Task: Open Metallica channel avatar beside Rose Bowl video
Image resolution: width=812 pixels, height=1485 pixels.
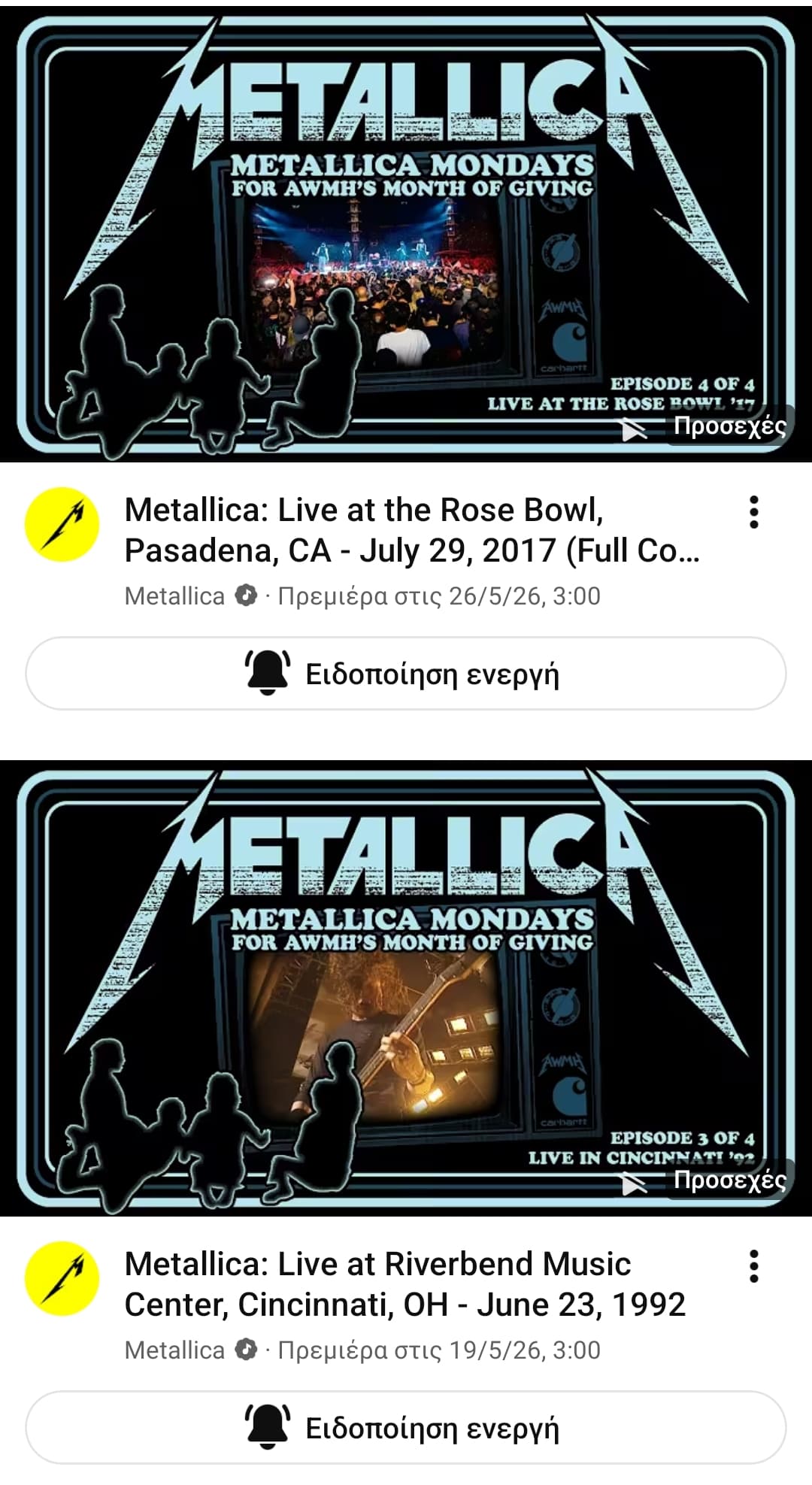Action: click(62, 525)
